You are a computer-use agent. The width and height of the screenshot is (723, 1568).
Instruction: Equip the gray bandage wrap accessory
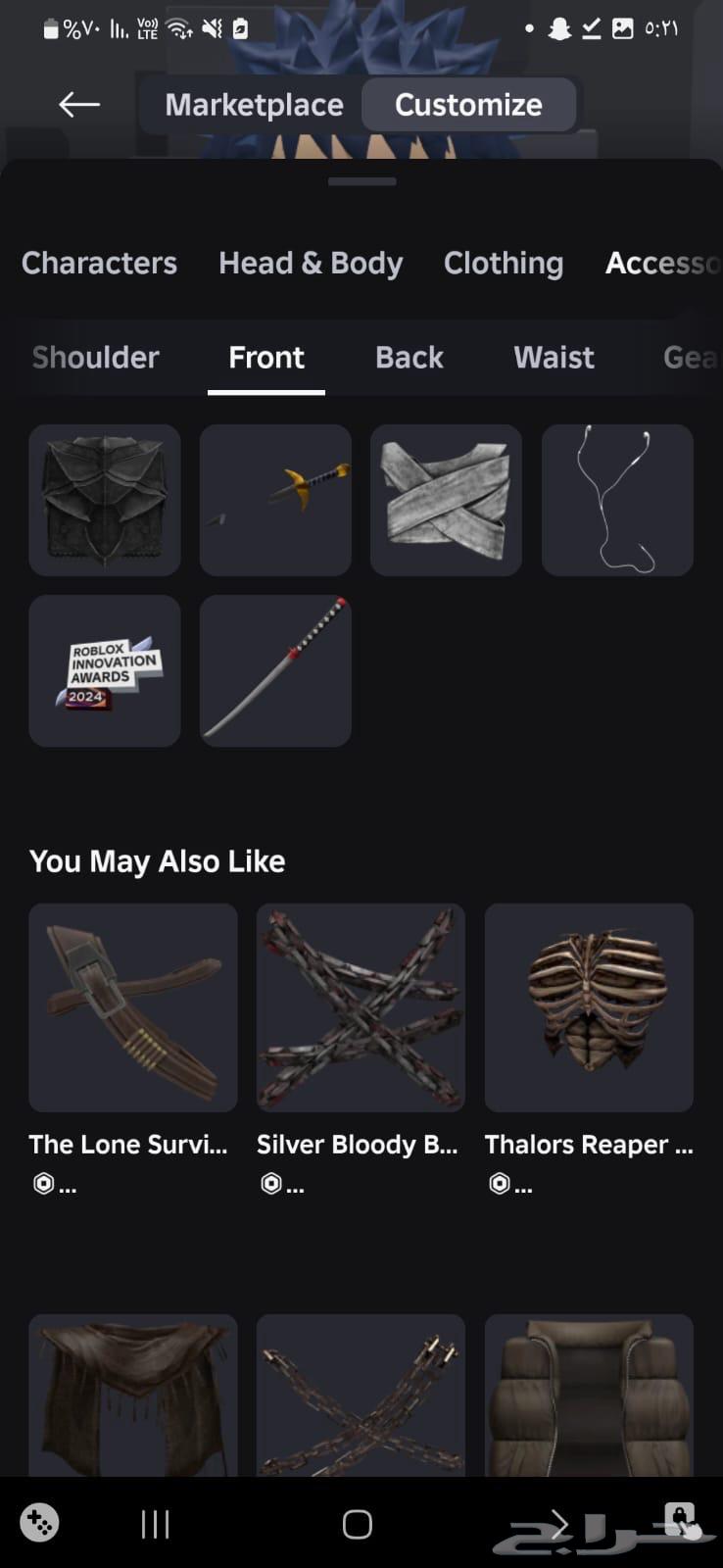click(x=446, y=500)
